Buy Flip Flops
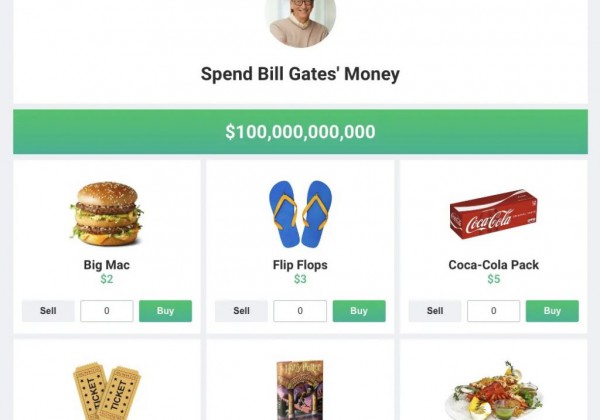Image resolution: width=600 pixels, height=420 pixels. coord(359,311)
